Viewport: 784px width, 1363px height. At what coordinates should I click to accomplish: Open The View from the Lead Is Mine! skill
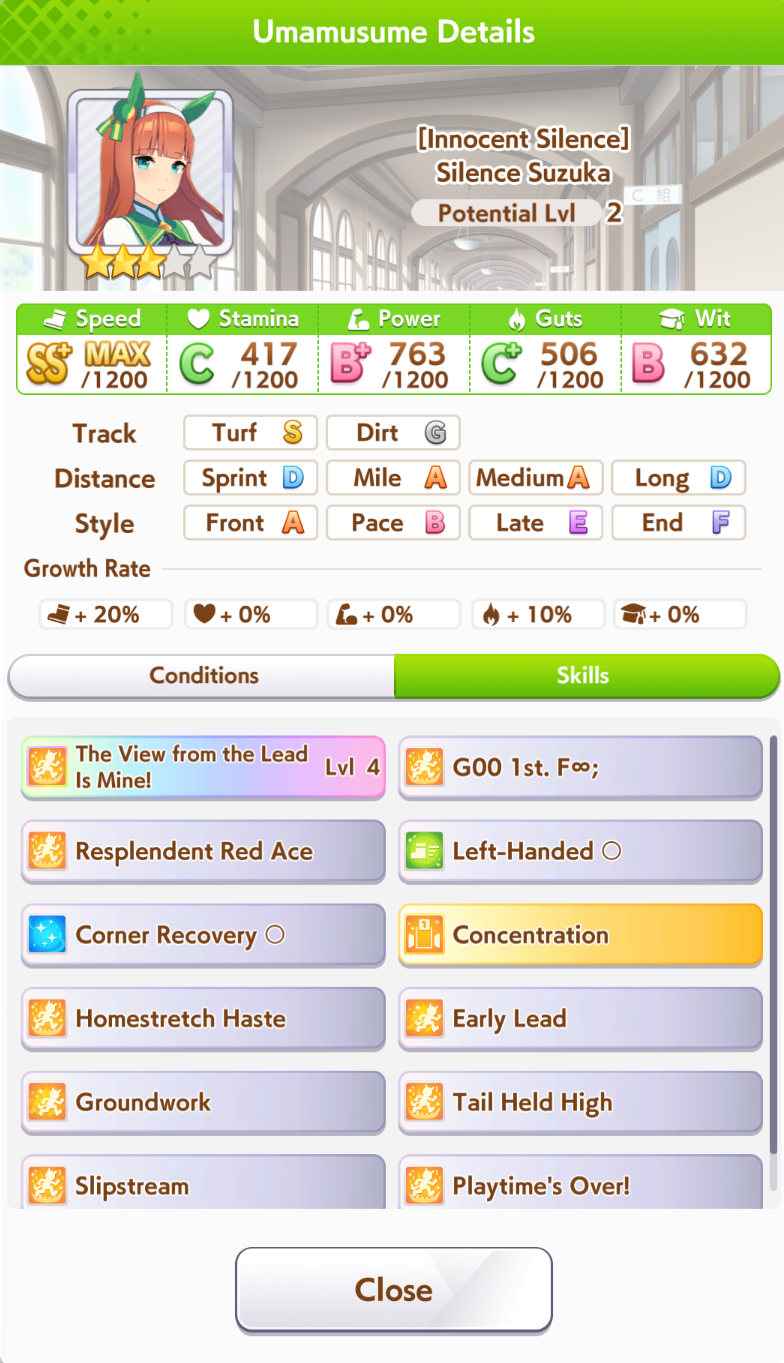[x=203, y=768]
